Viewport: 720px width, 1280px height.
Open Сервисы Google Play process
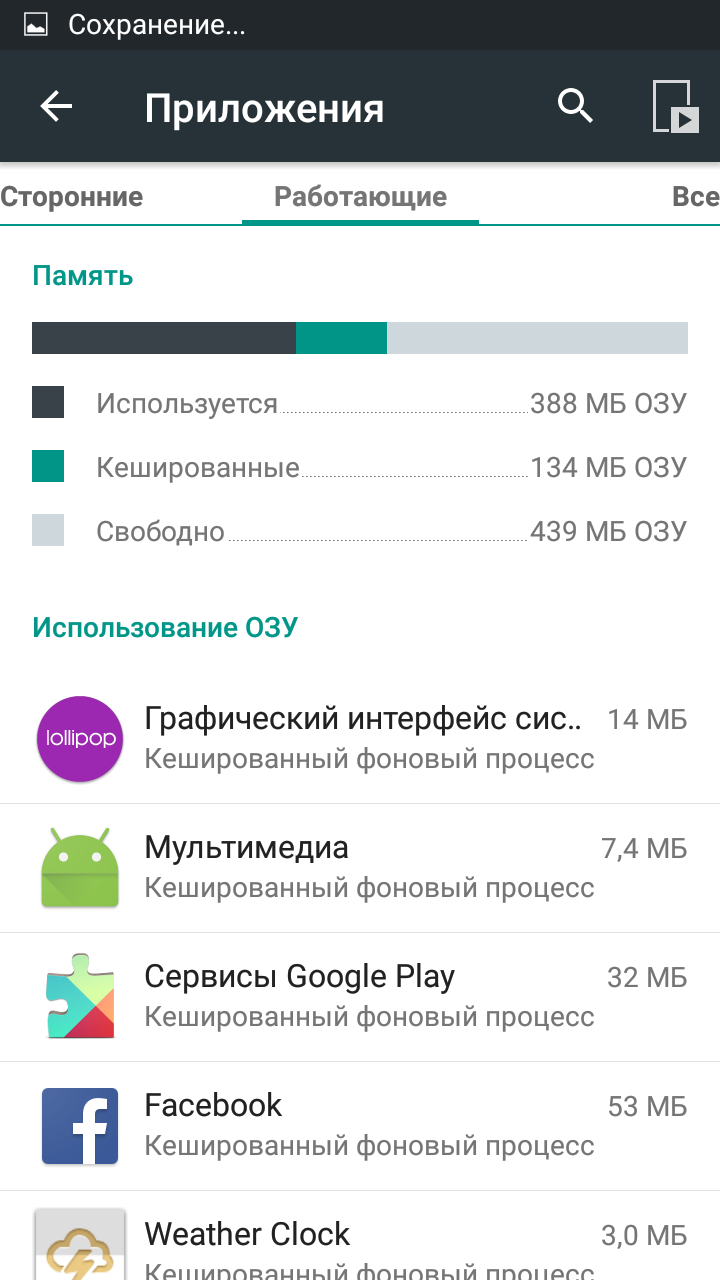[x=360, y=997]
